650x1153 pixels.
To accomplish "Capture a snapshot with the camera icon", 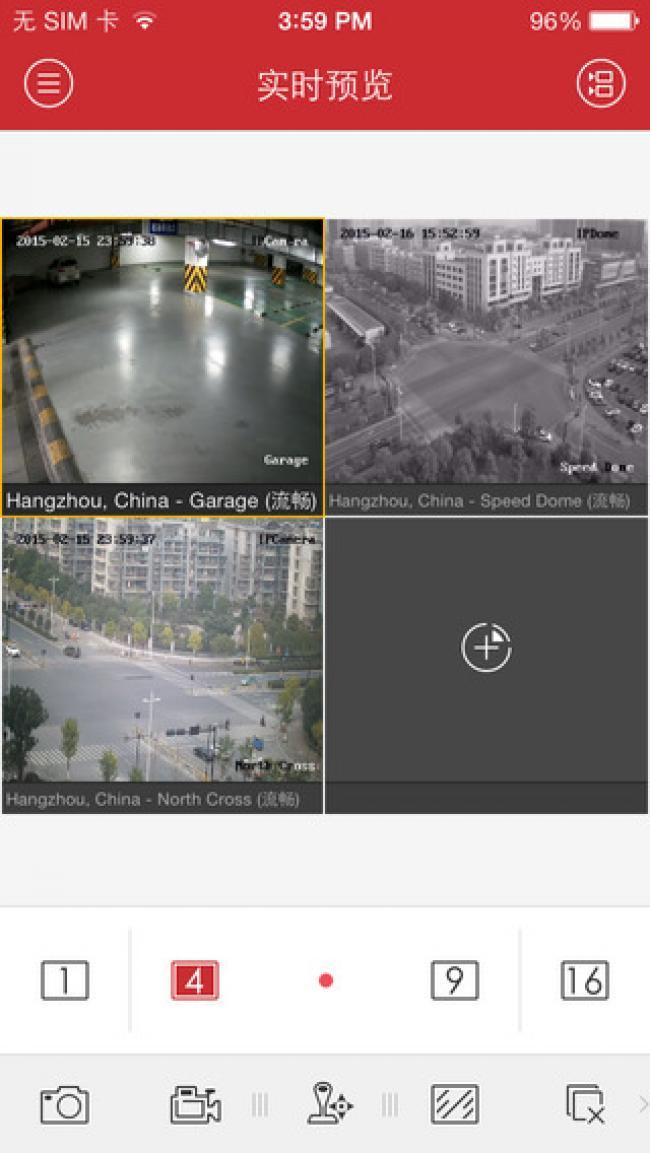I will click(x=65, y=1105).
